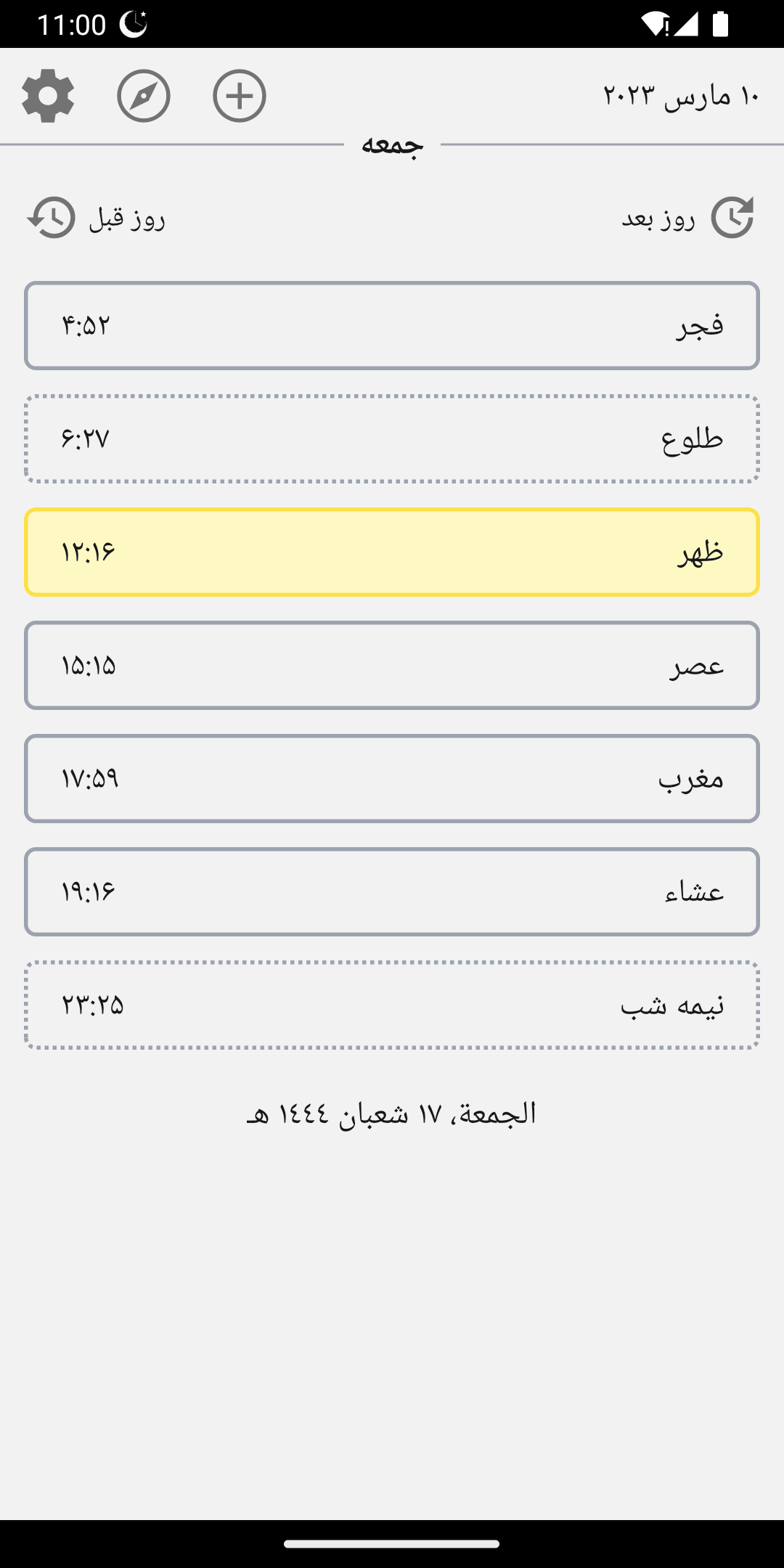Image resolution: width=784 pixels, height=1568 pixels.
Task: Open the Qibla compass
Action: point(144,96)
